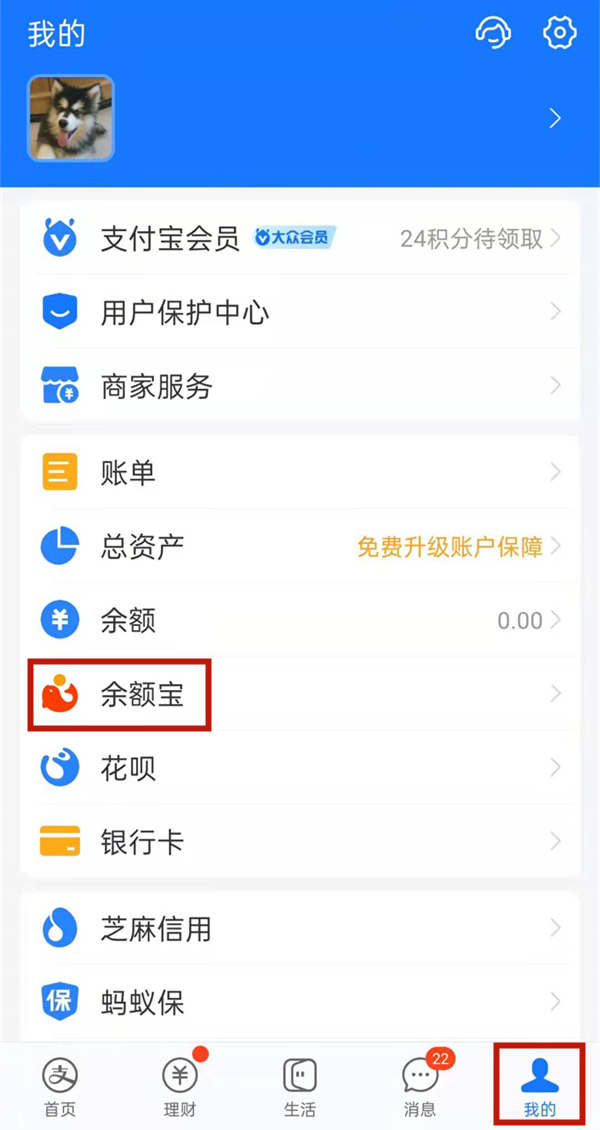Open 消息 messages tab
This screenshot has width=600, height=1130.
[420, 1087]
